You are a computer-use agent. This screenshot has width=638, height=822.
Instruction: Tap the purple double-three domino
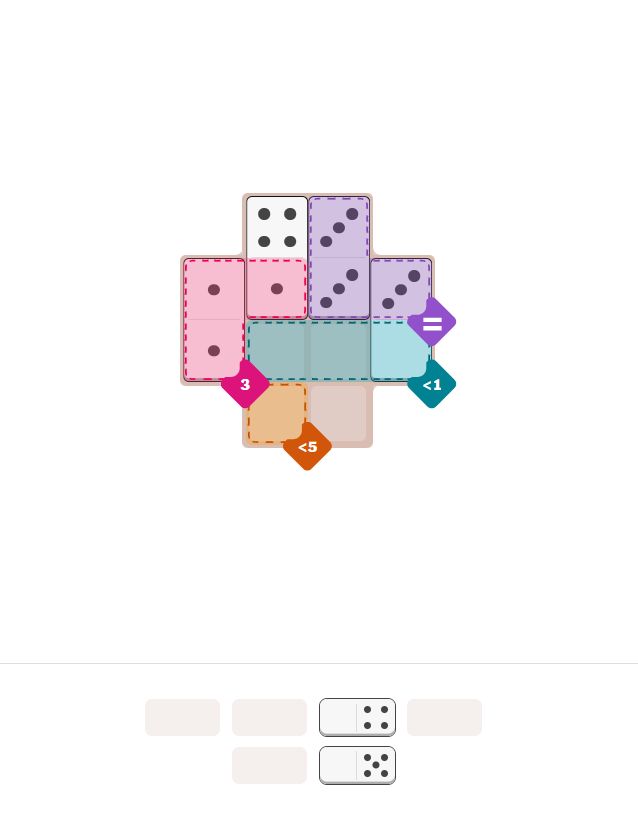point(339,258)
